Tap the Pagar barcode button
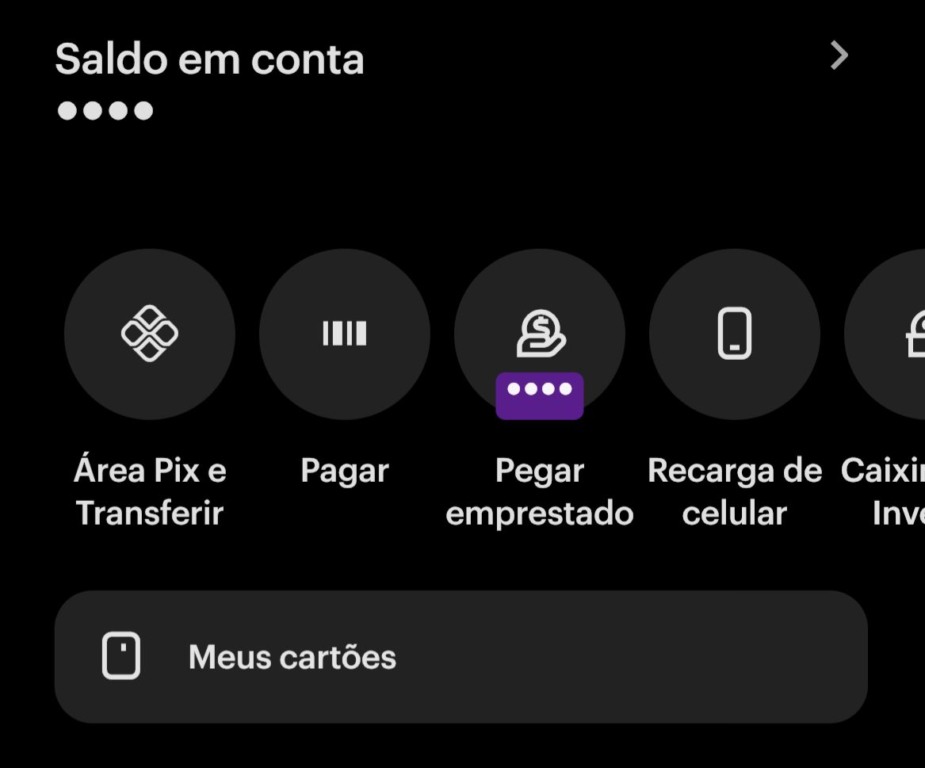This screenshot has height=768, width=925. [x=344, y=334]
